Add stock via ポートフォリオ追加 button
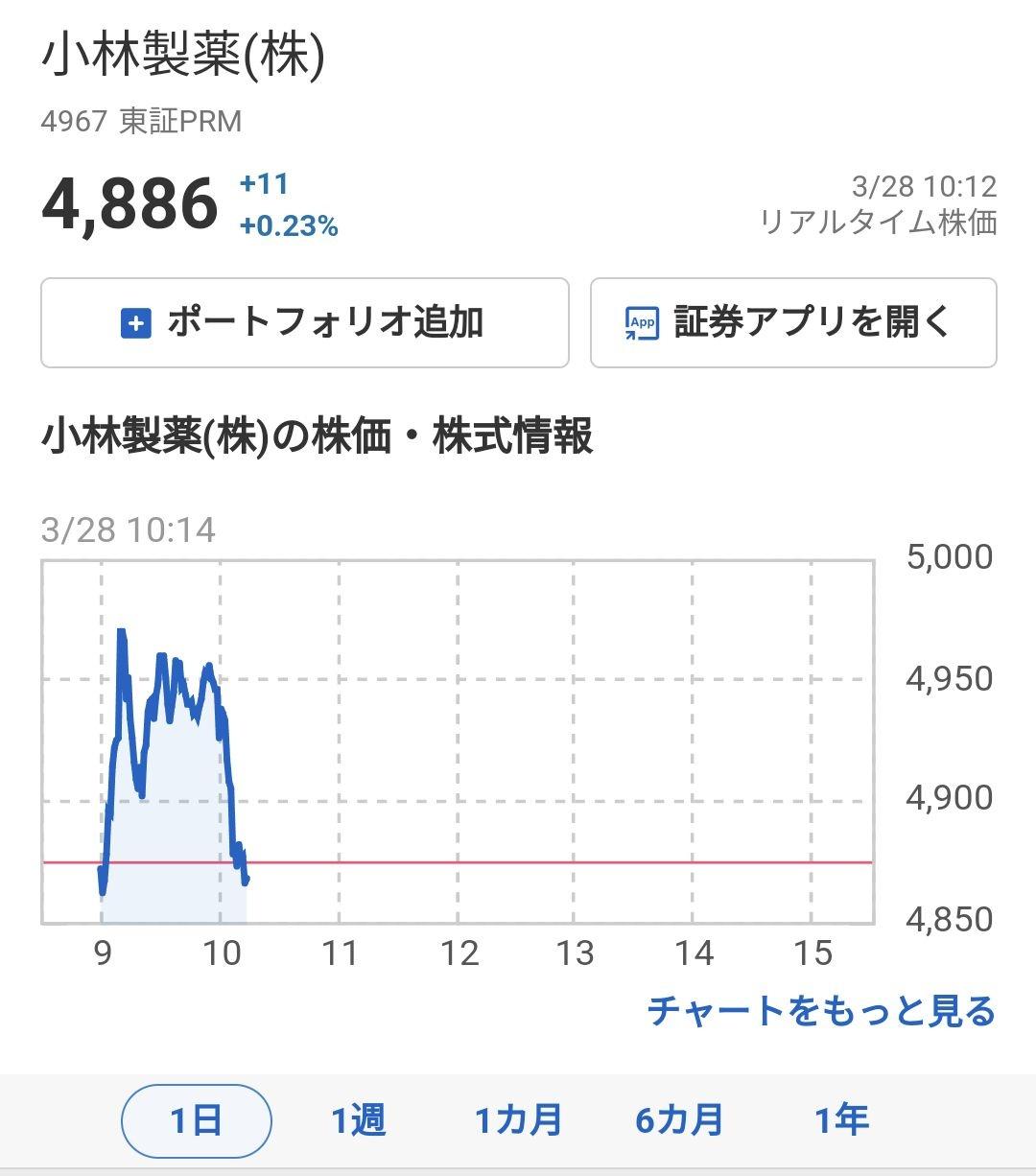Screen dimensions: 1036x1176 [304, 323]
